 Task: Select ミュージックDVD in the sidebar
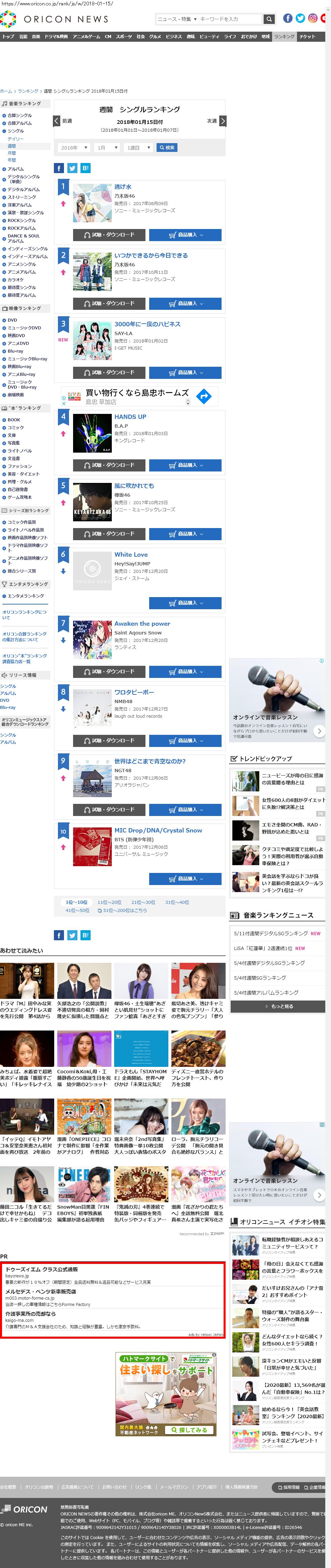24,327
